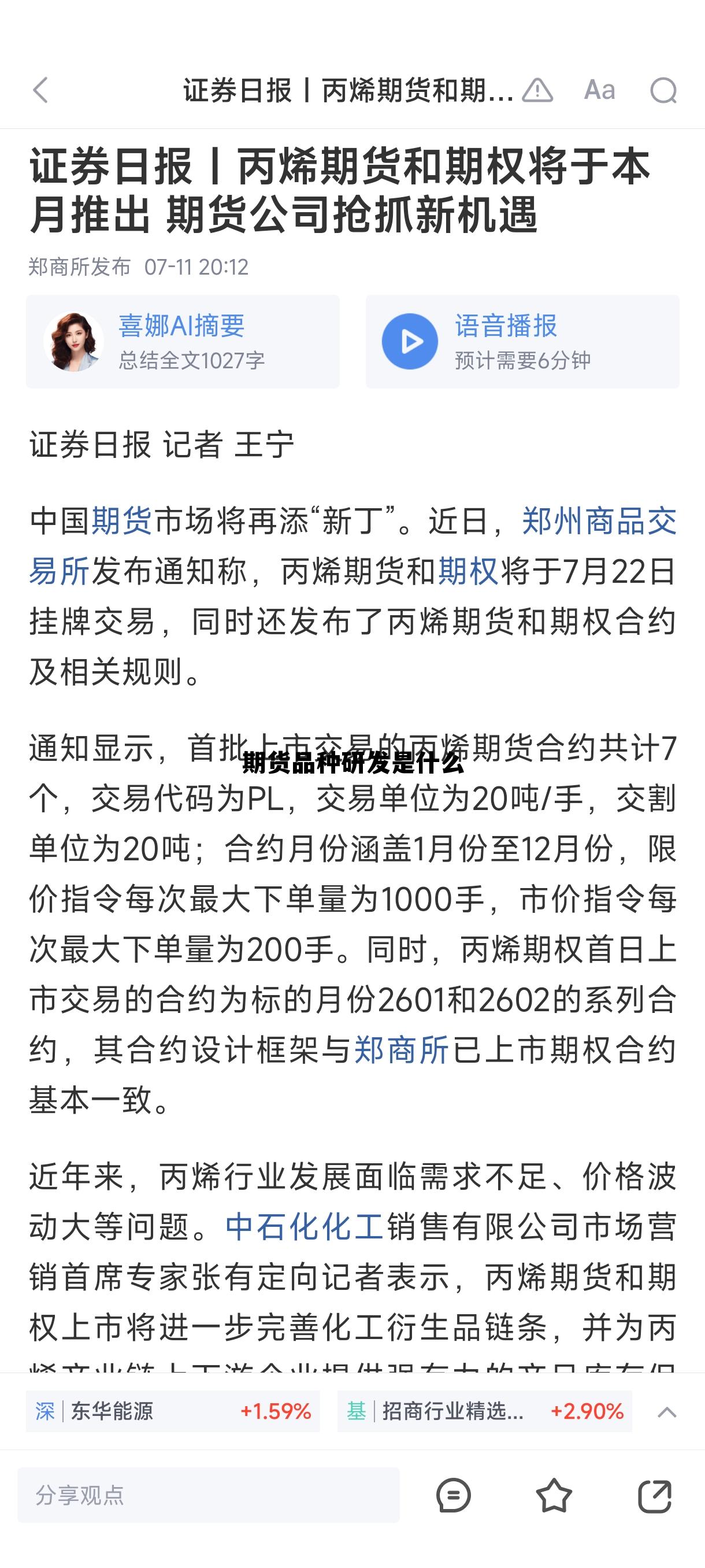Tap the back arrow to exit article

point(38,90)
